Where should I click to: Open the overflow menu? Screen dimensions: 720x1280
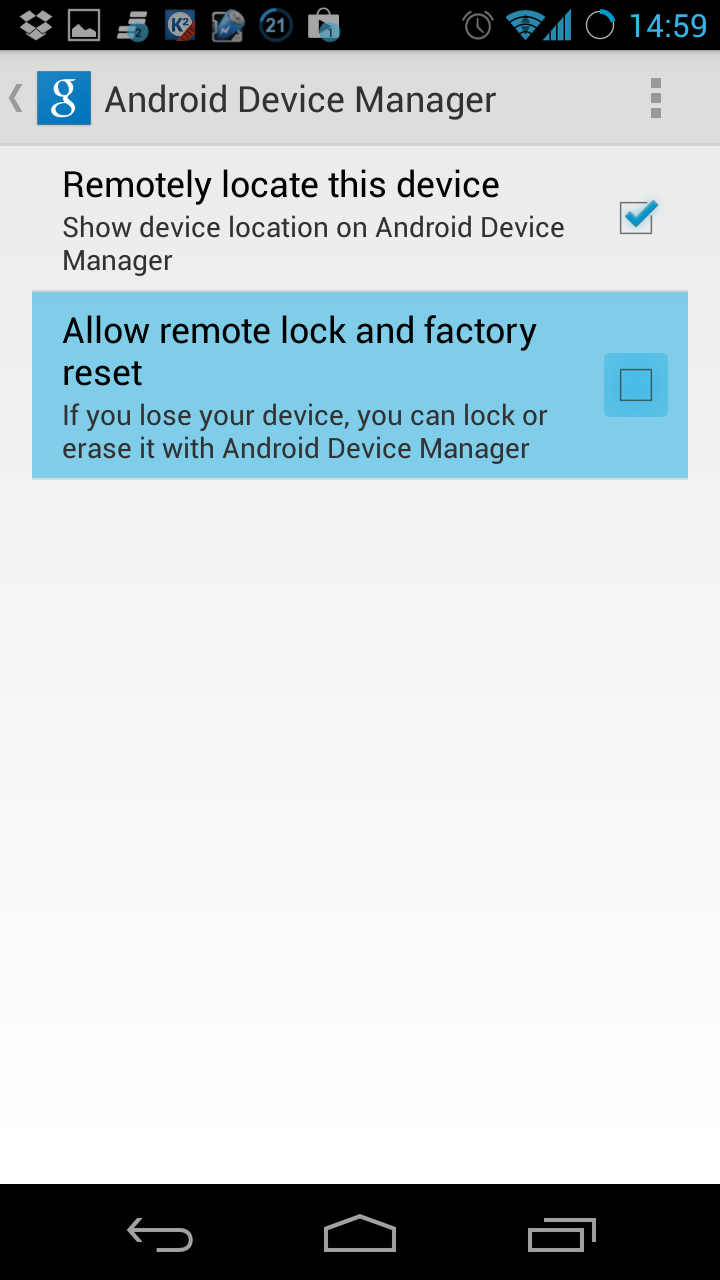656,98
